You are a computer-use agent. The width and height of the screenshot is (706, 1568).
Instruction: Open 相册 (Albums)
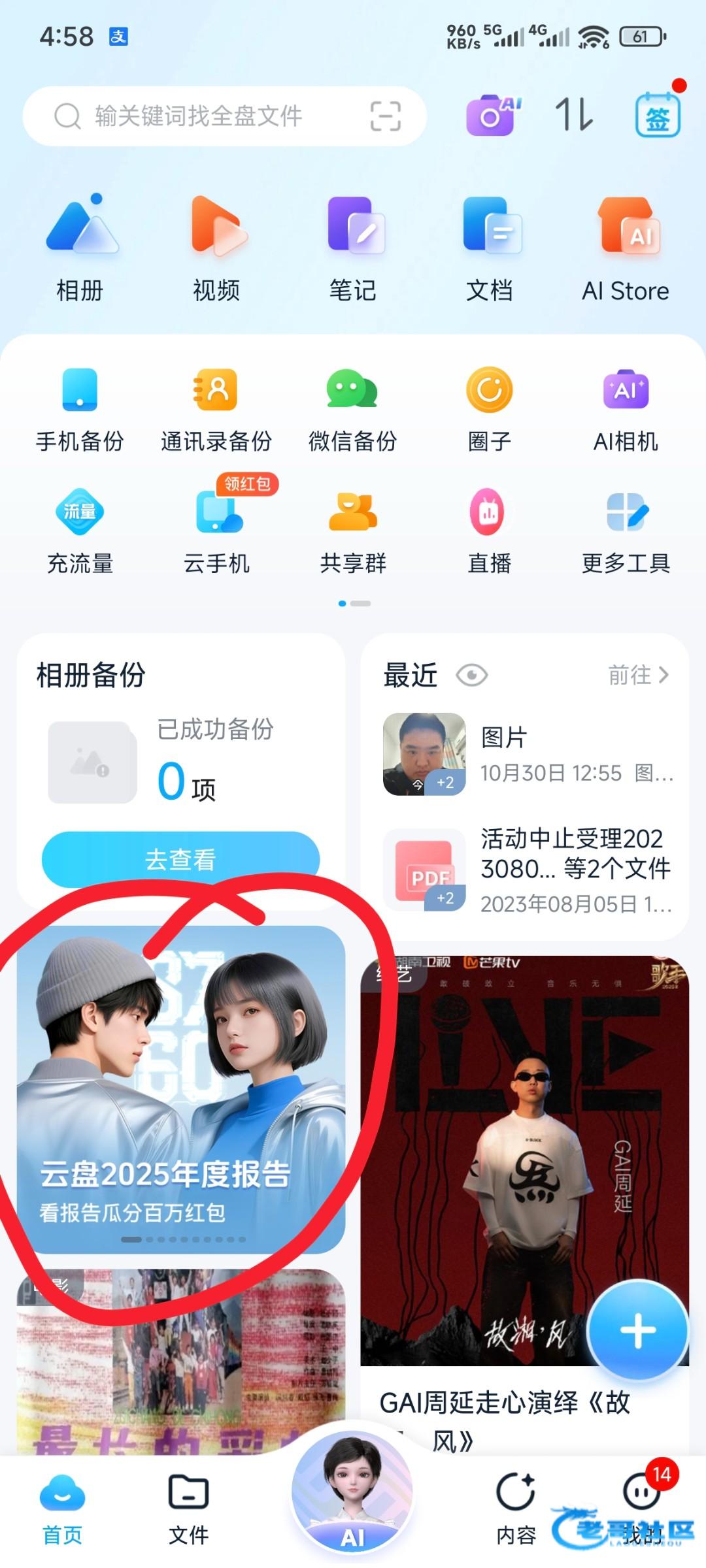pyautogui.click(x=80, y=248)
